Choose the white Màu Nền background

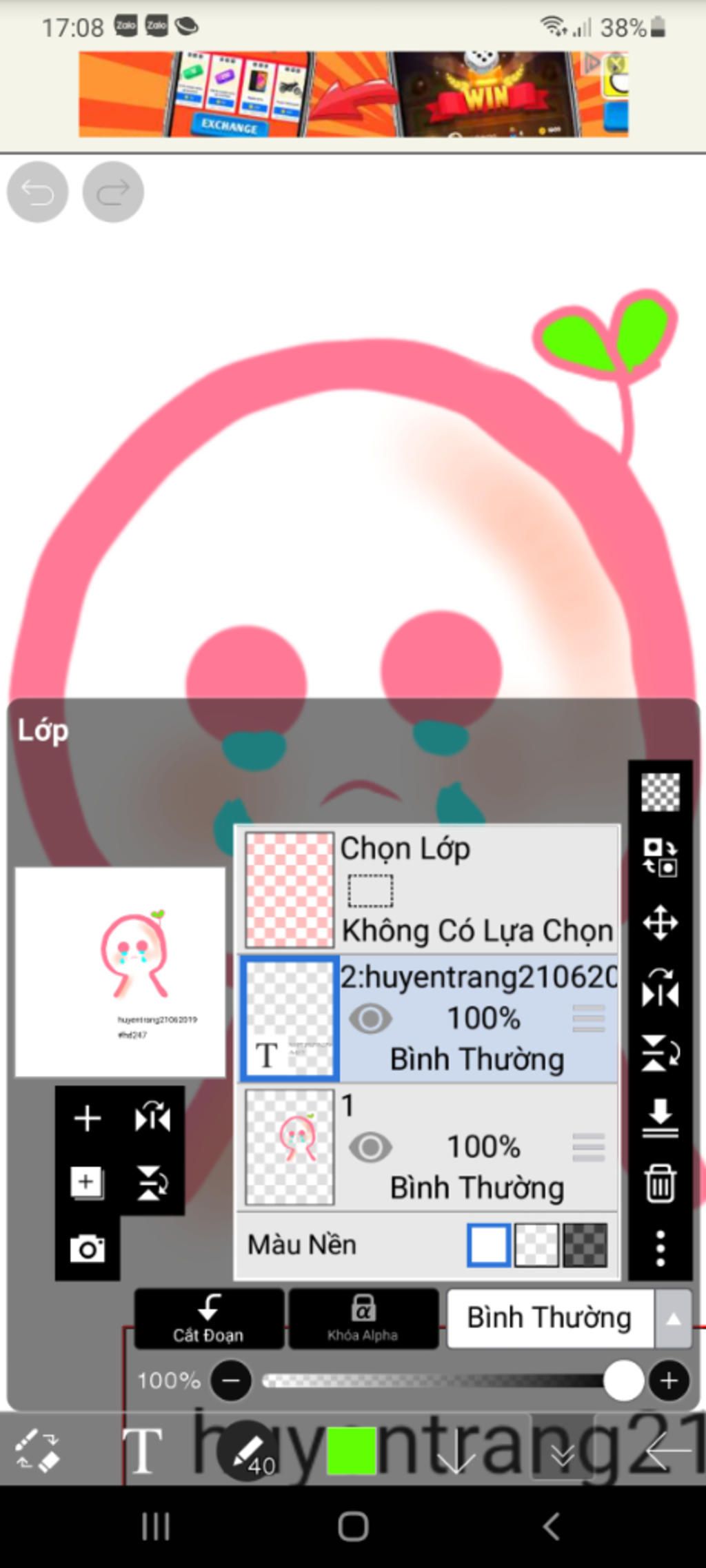click(489, 1245)
